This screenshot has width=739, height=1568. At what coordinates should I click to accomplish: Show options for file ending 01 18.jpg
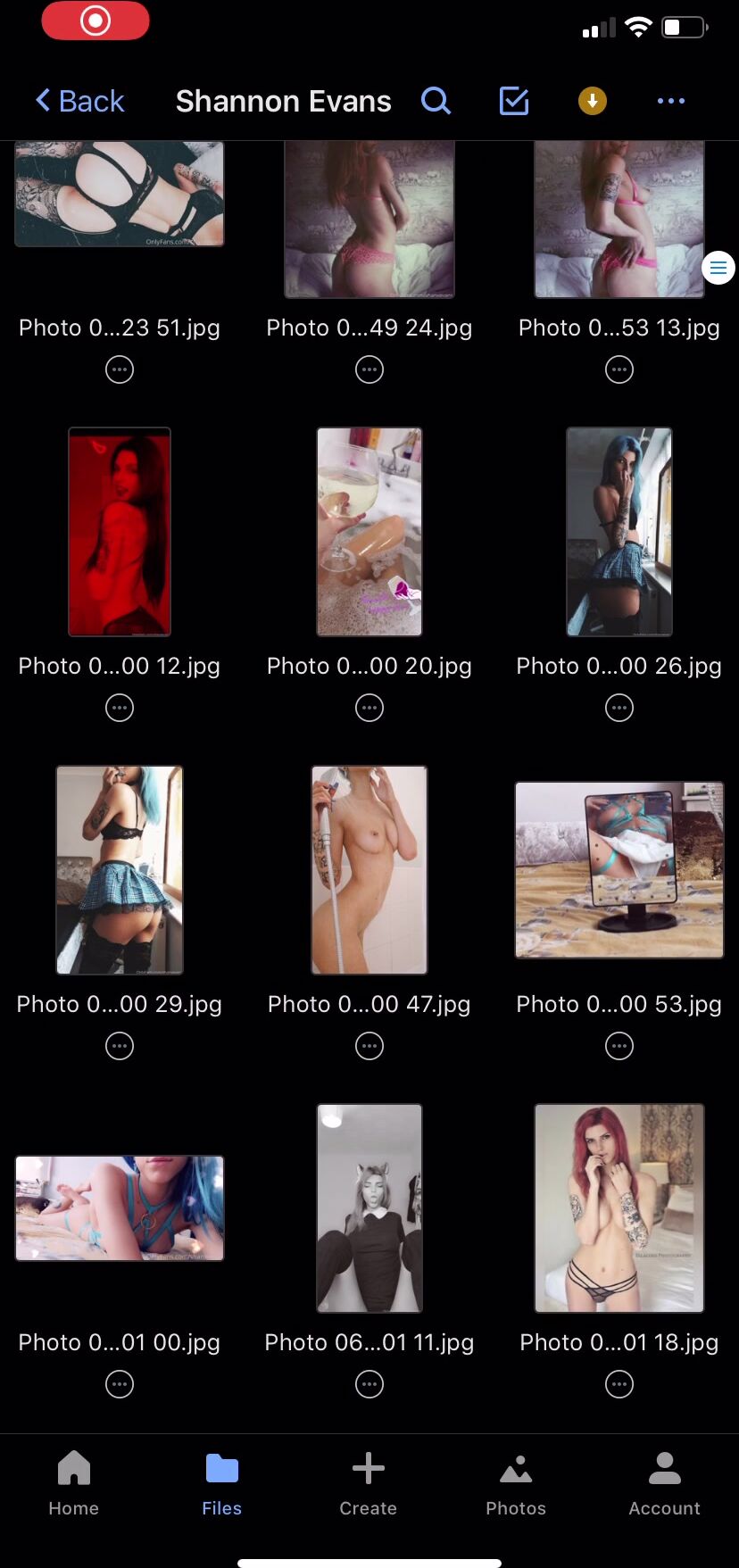point(619,1384)
